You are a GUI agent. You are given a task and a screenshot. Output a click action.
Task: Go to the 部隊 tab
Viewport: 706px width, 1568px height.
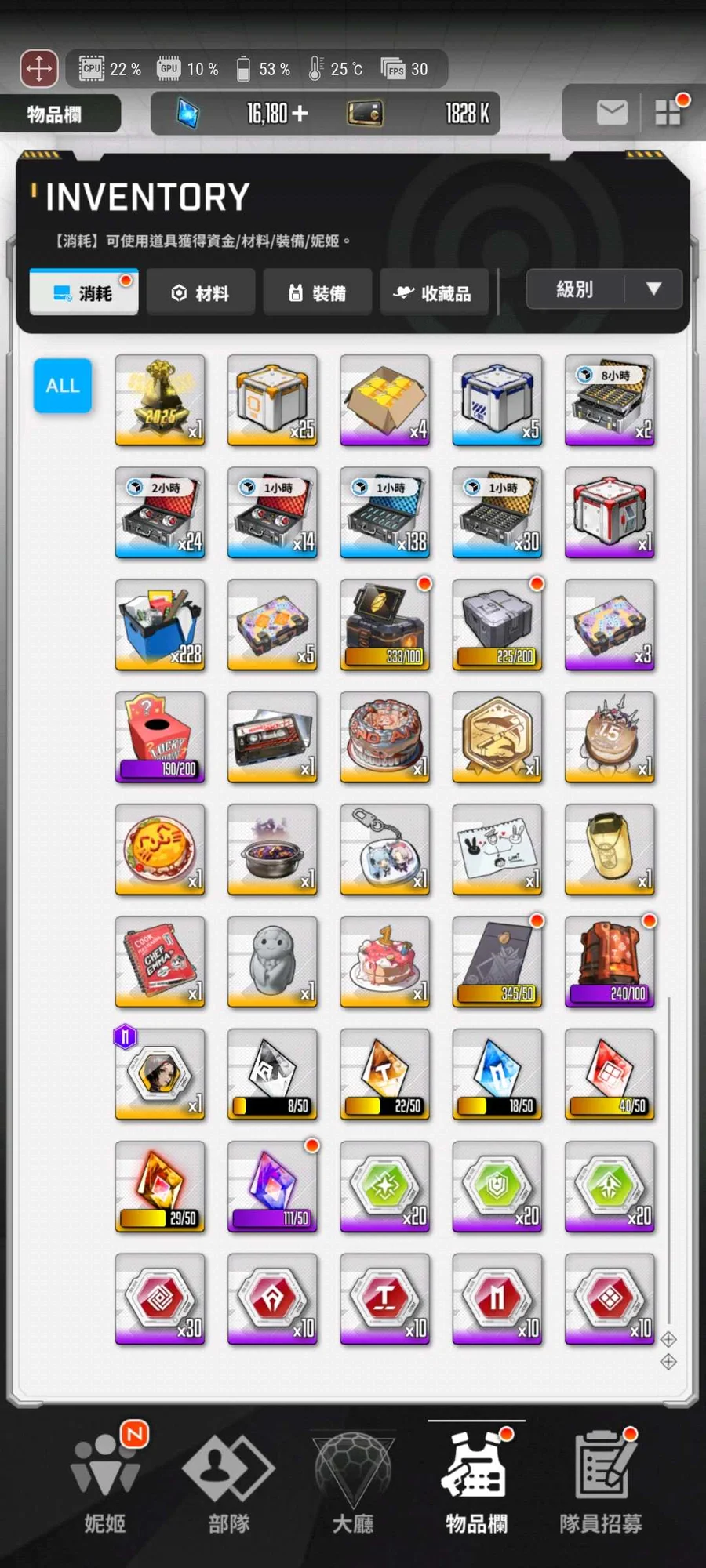tap(228, 1482)
